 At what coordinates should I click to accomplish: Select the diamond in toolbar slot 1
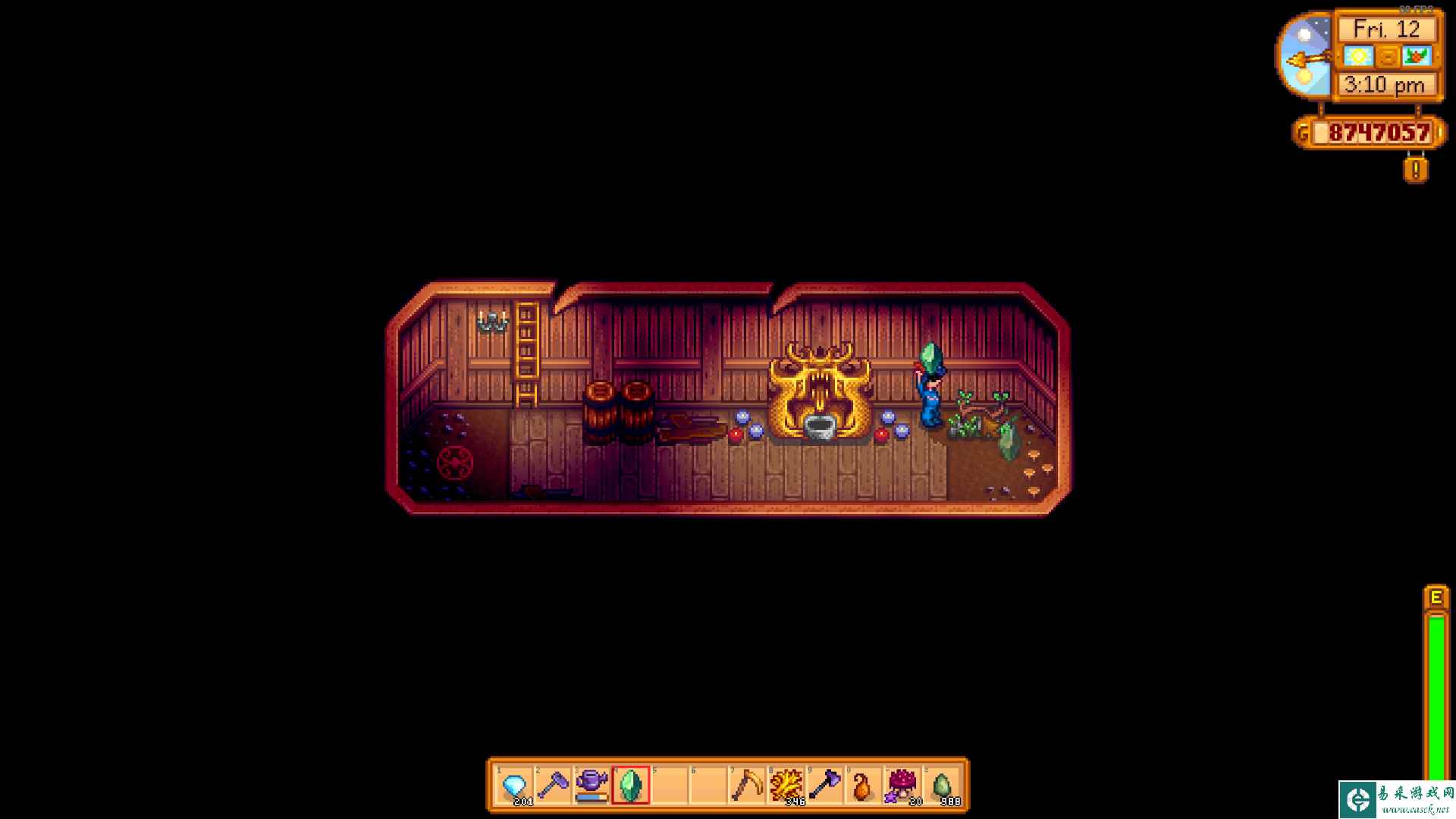click(x=514, y=785)
